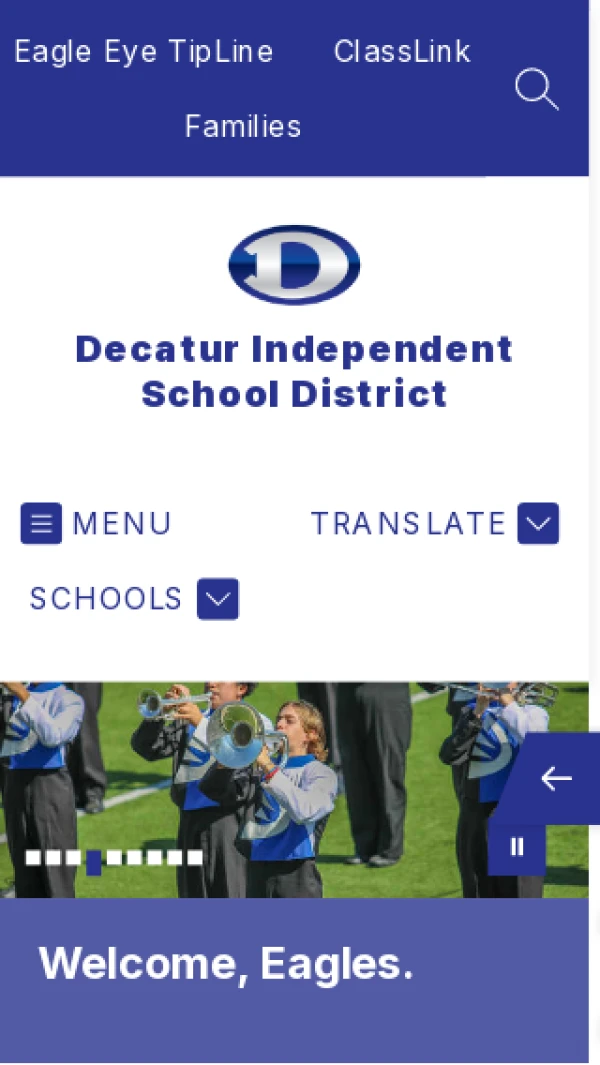Pause the slideshow
Screen dimensions: 600x1065
click(x=517, y=847)
